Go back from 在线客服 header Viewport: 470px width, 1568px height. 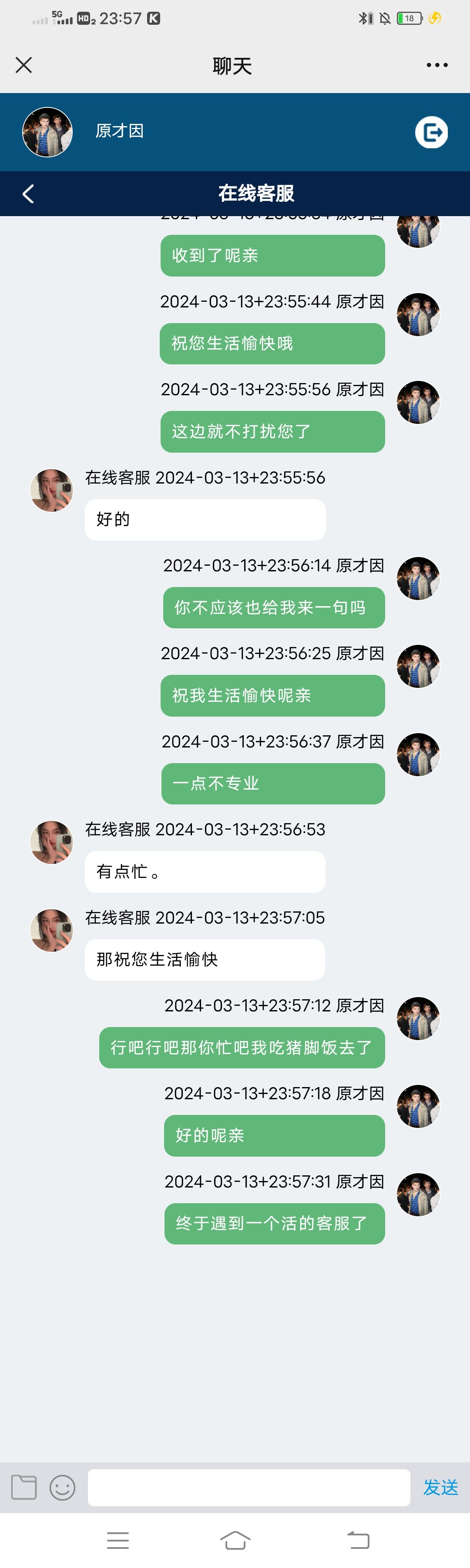point(28,194)
